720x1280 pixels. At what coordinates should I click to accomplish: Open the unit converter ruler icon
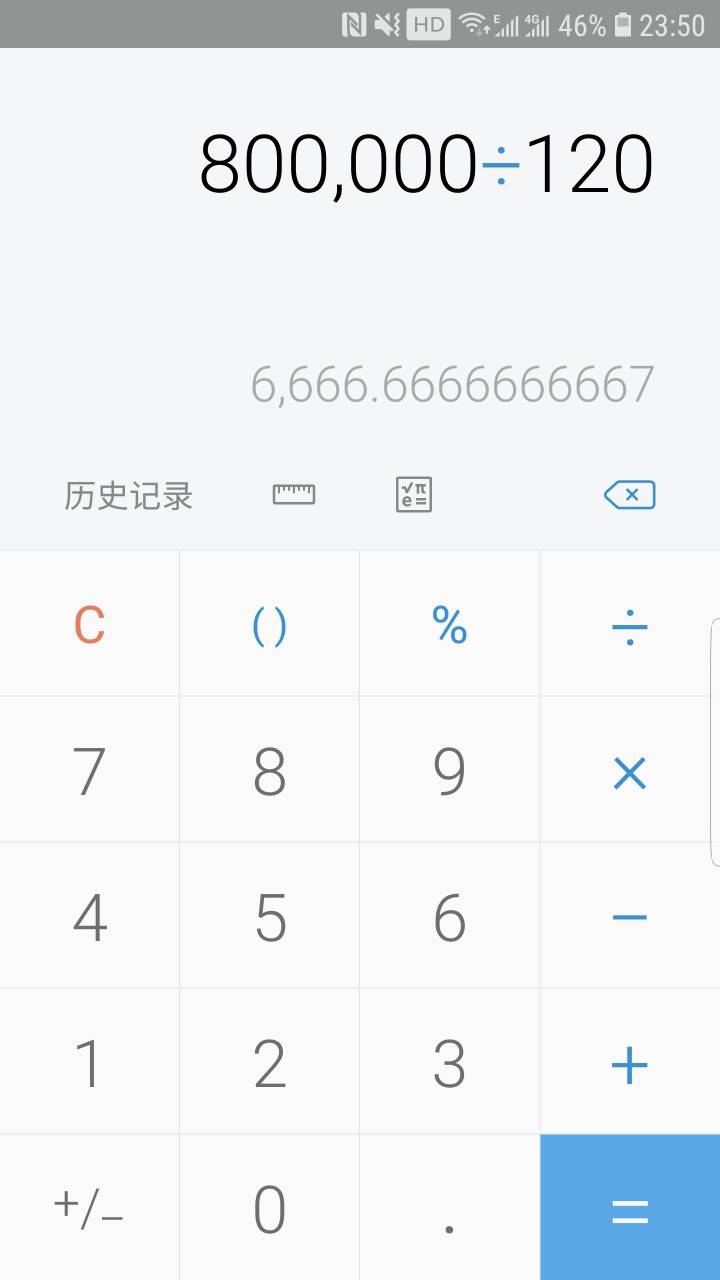click(294, 495)
